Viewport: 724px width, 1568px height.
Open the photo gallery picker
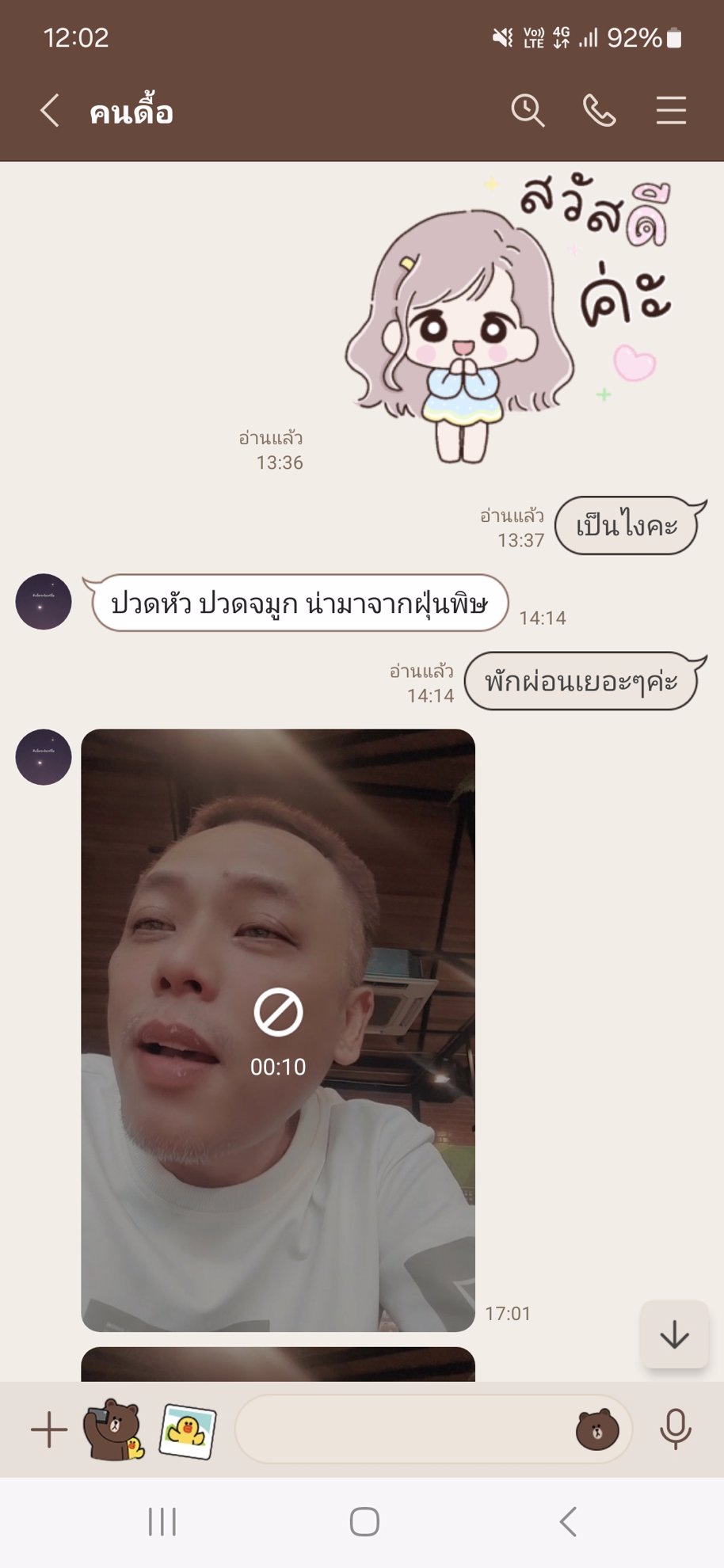[x=188, y=1430]
